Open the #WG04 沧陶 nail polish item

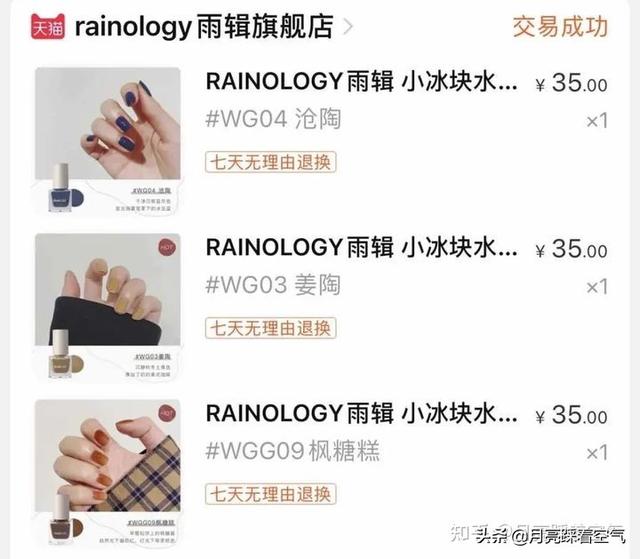point(361,82)
